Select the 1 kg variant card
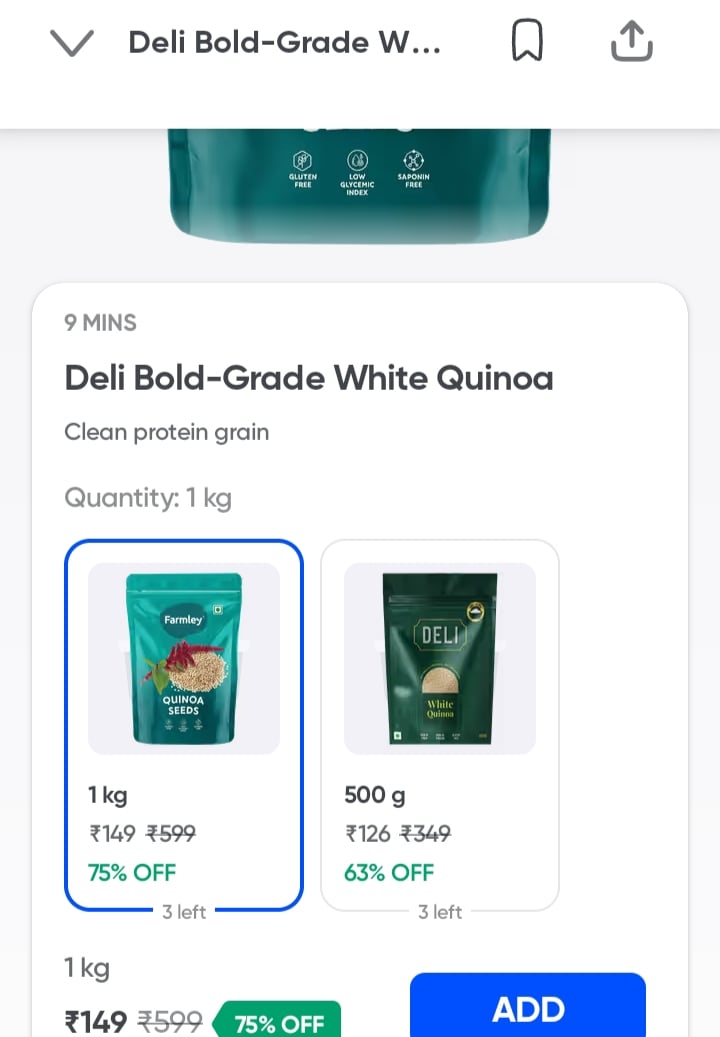 pos(184,725)
